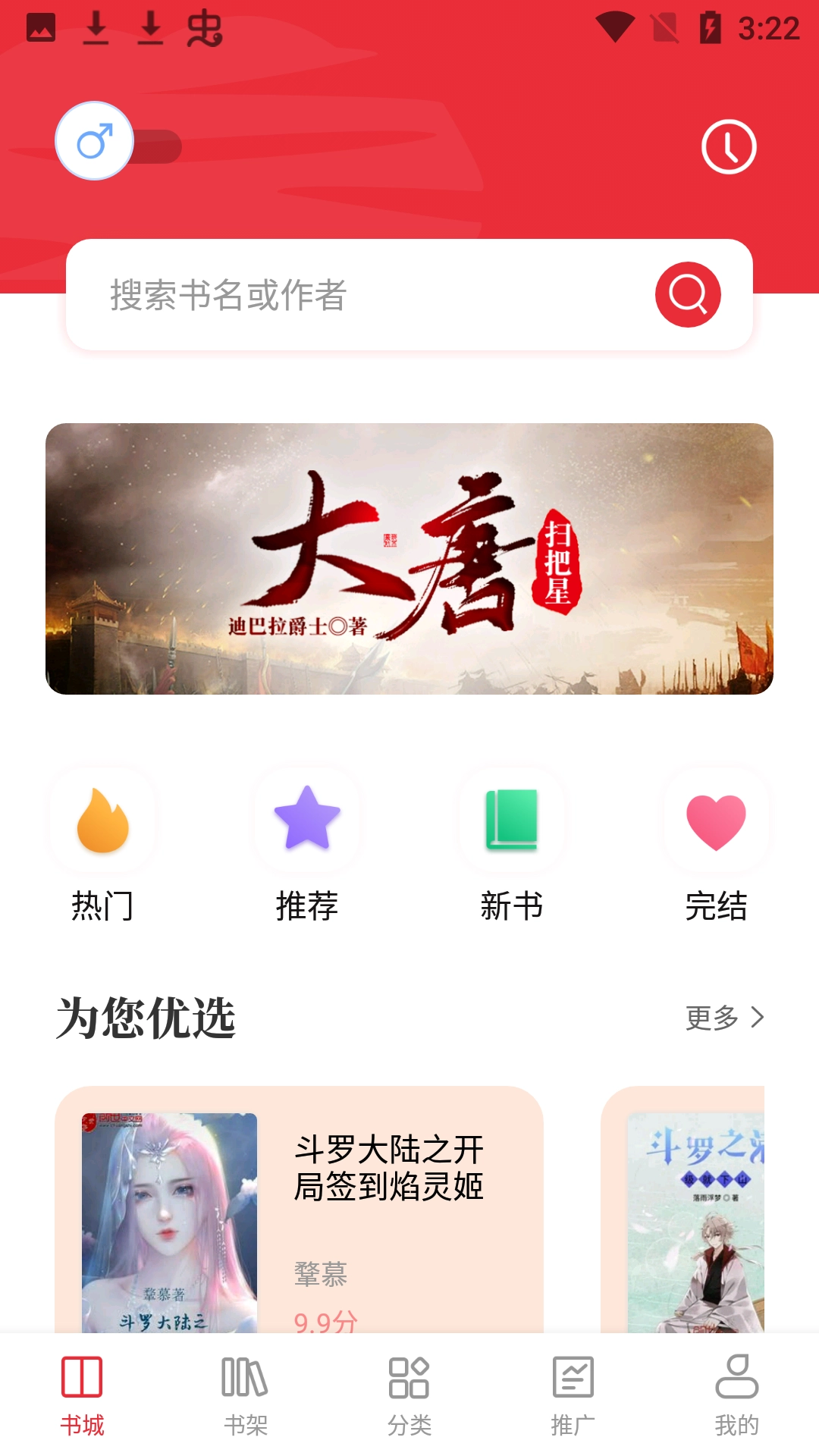Open the 推荐 recommendations section
Viewport: 819px width, 1456px height.
point(307,846)
